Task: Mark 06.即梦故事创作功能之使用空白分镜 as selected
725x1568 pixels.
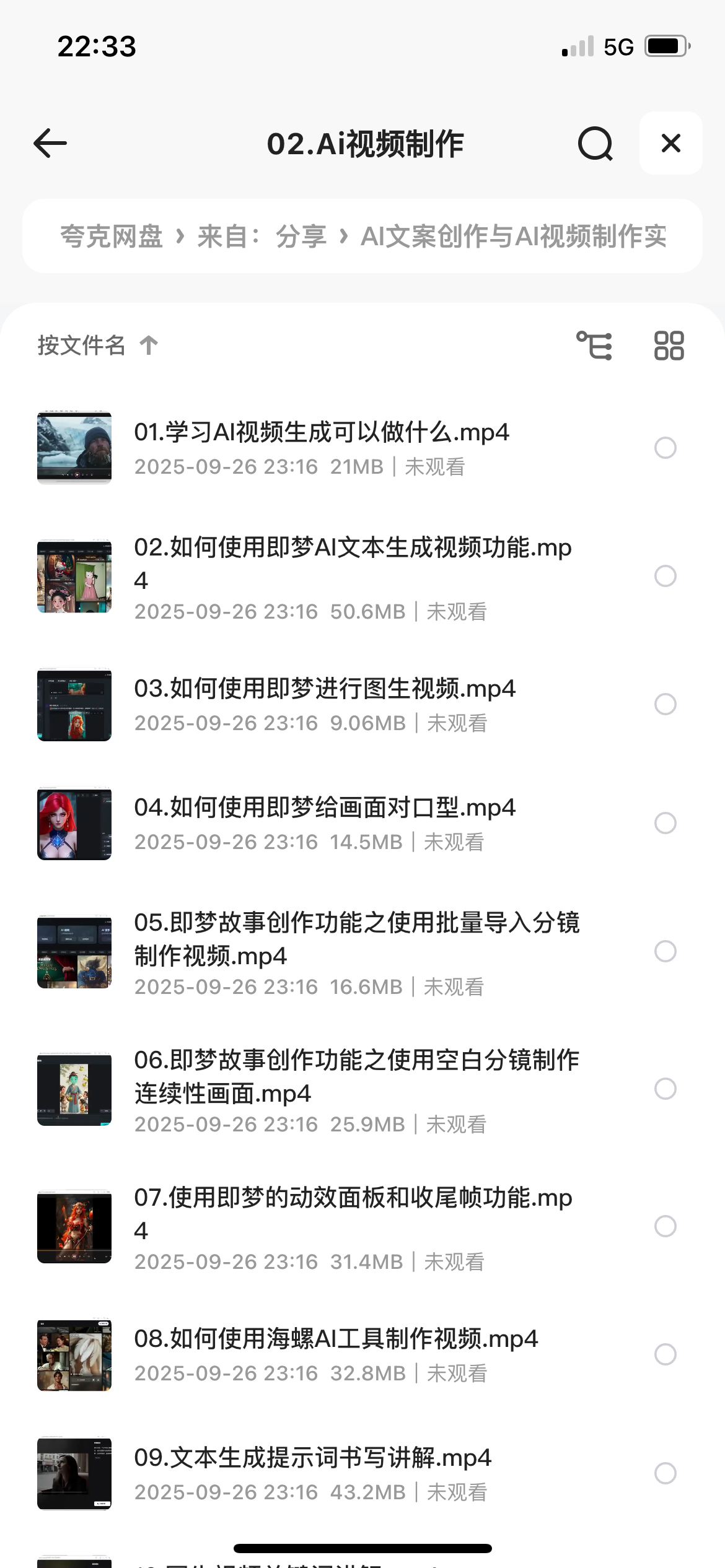Action: [665, 1089]
